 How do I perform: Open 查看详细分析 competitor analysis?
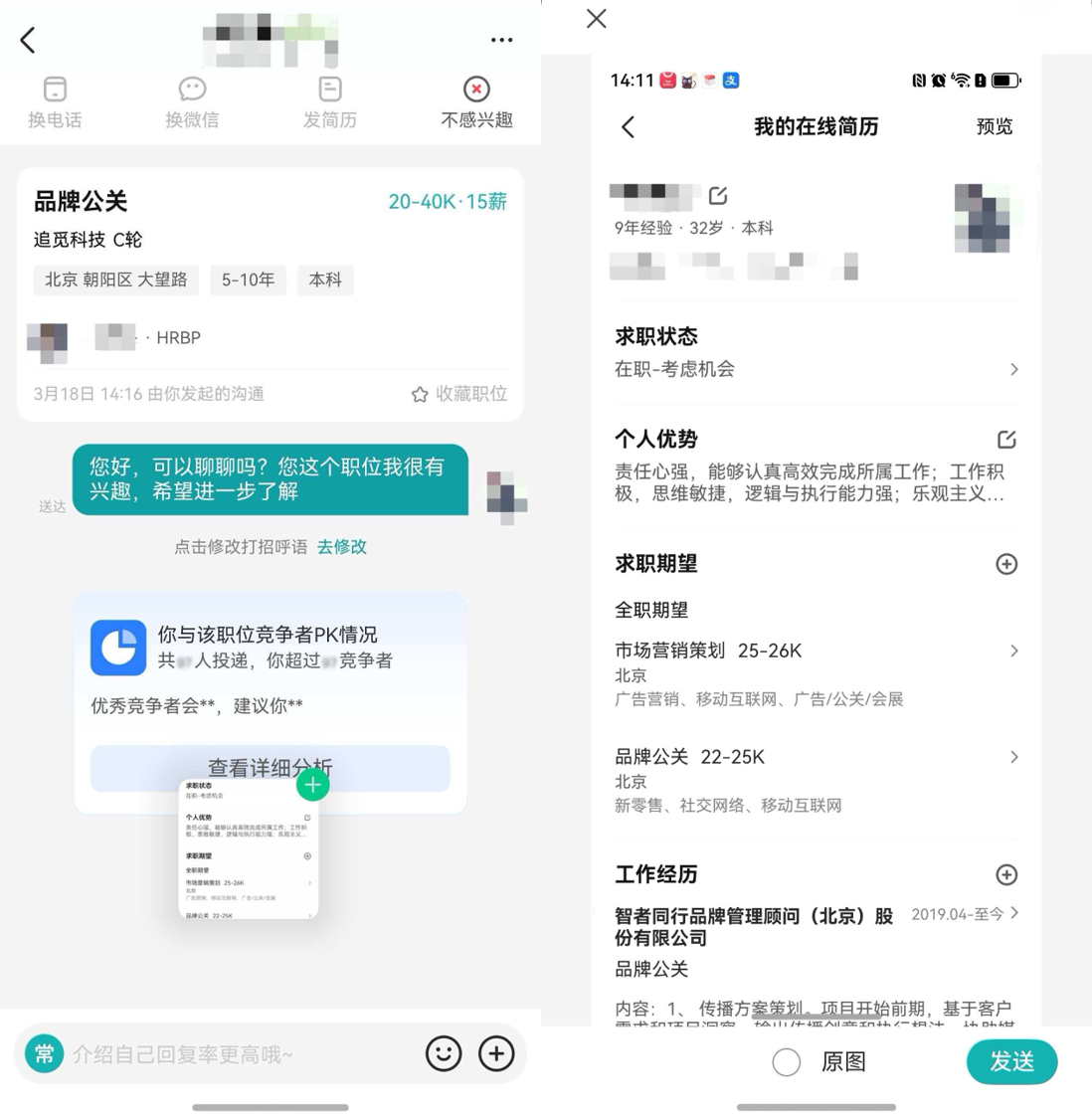pyautogui.click(x=270, y=767)
